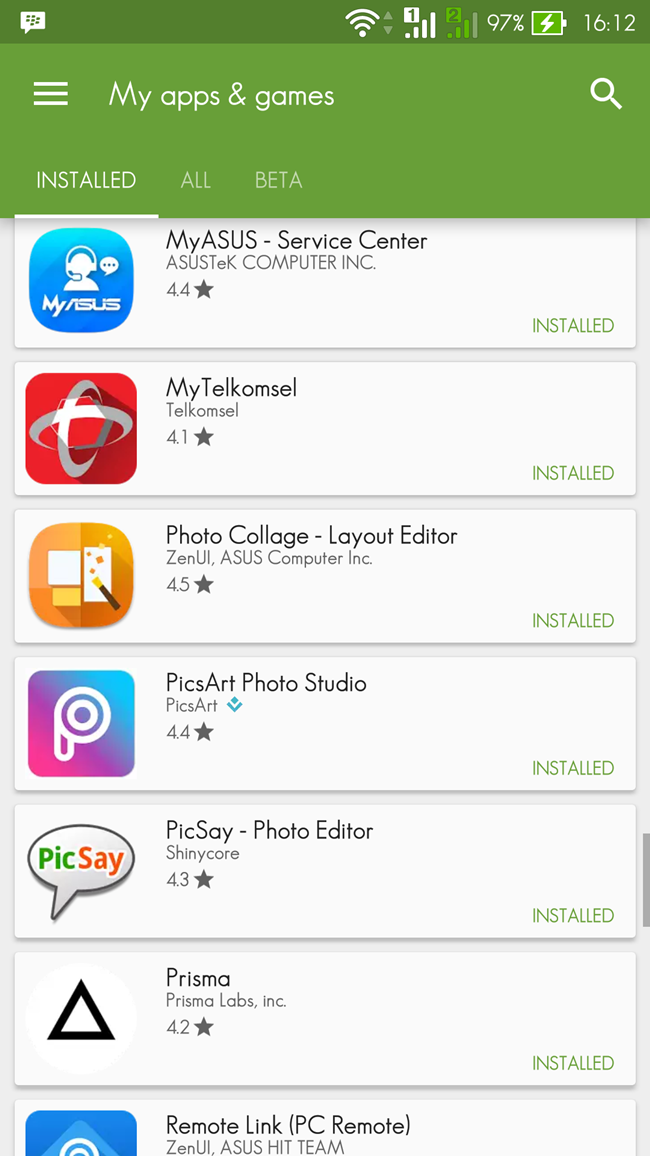Switch to the Beta tab

tap(278, 181)
